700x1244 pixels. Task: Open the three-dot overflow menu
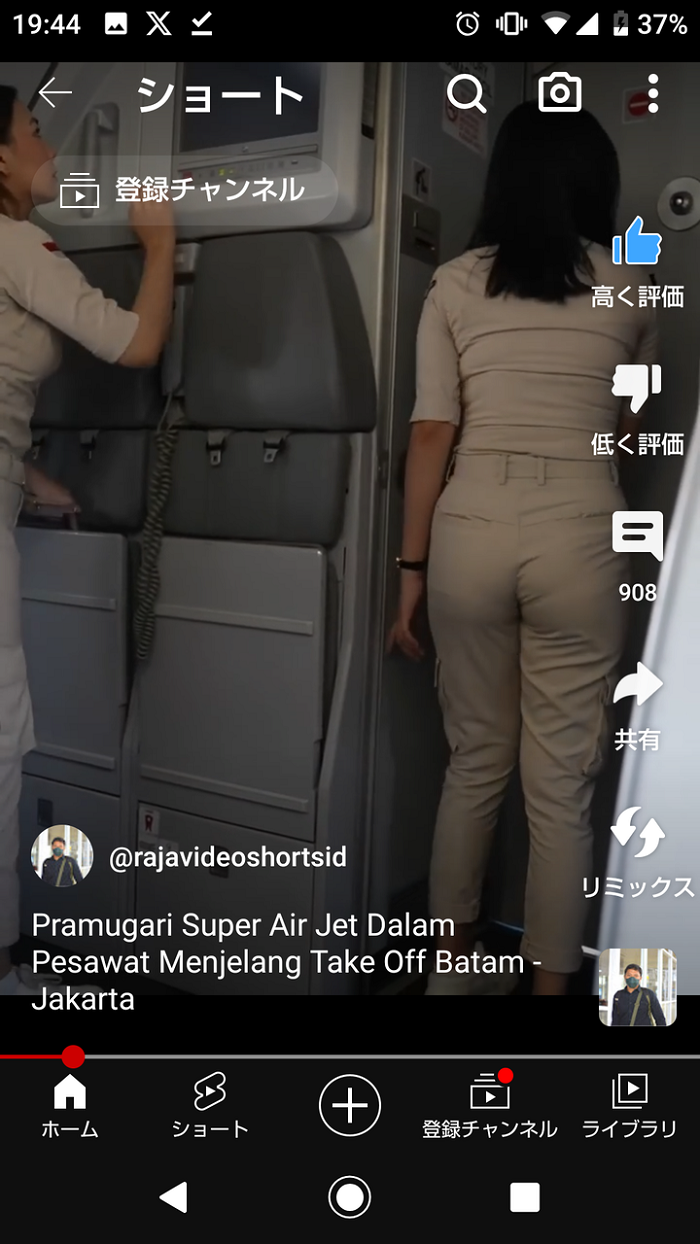pyautogui.click(x=653, y=94)
